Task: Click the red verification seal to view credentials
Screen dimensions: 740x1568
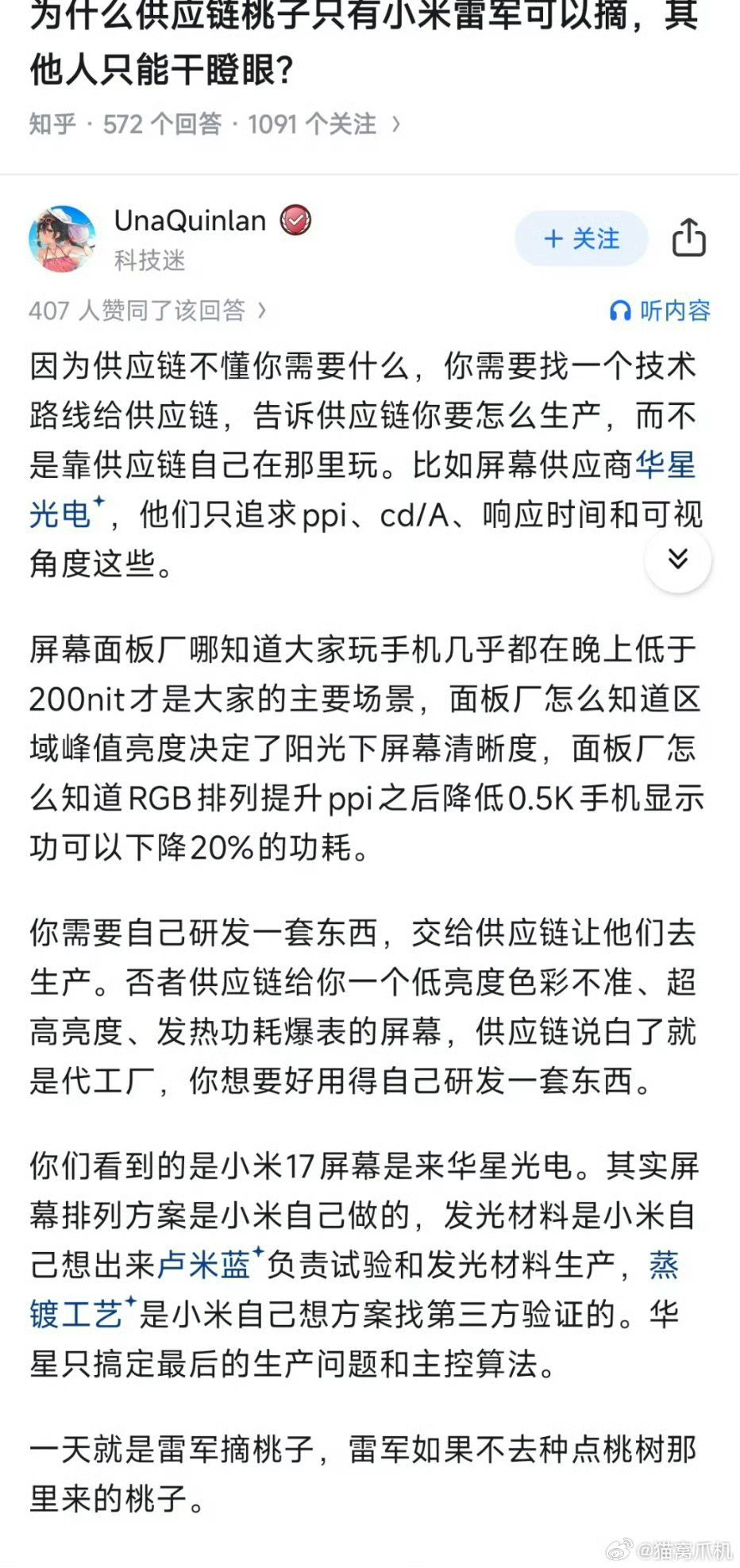Action: pos(294,222)
